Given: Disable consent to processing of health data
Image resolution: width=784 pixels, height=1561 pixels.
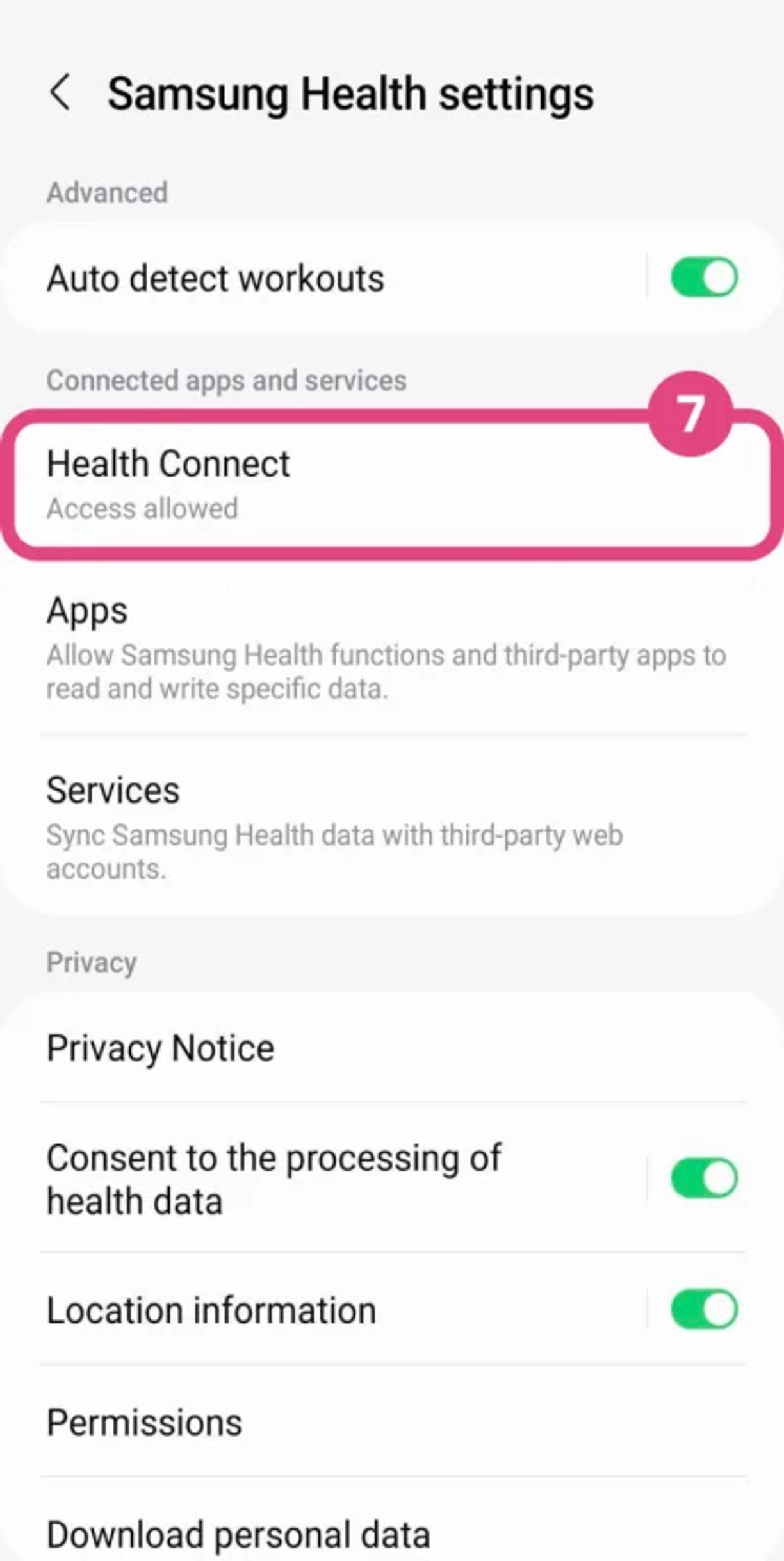Looking at the screenshot, I should (x=703, y=1178).
